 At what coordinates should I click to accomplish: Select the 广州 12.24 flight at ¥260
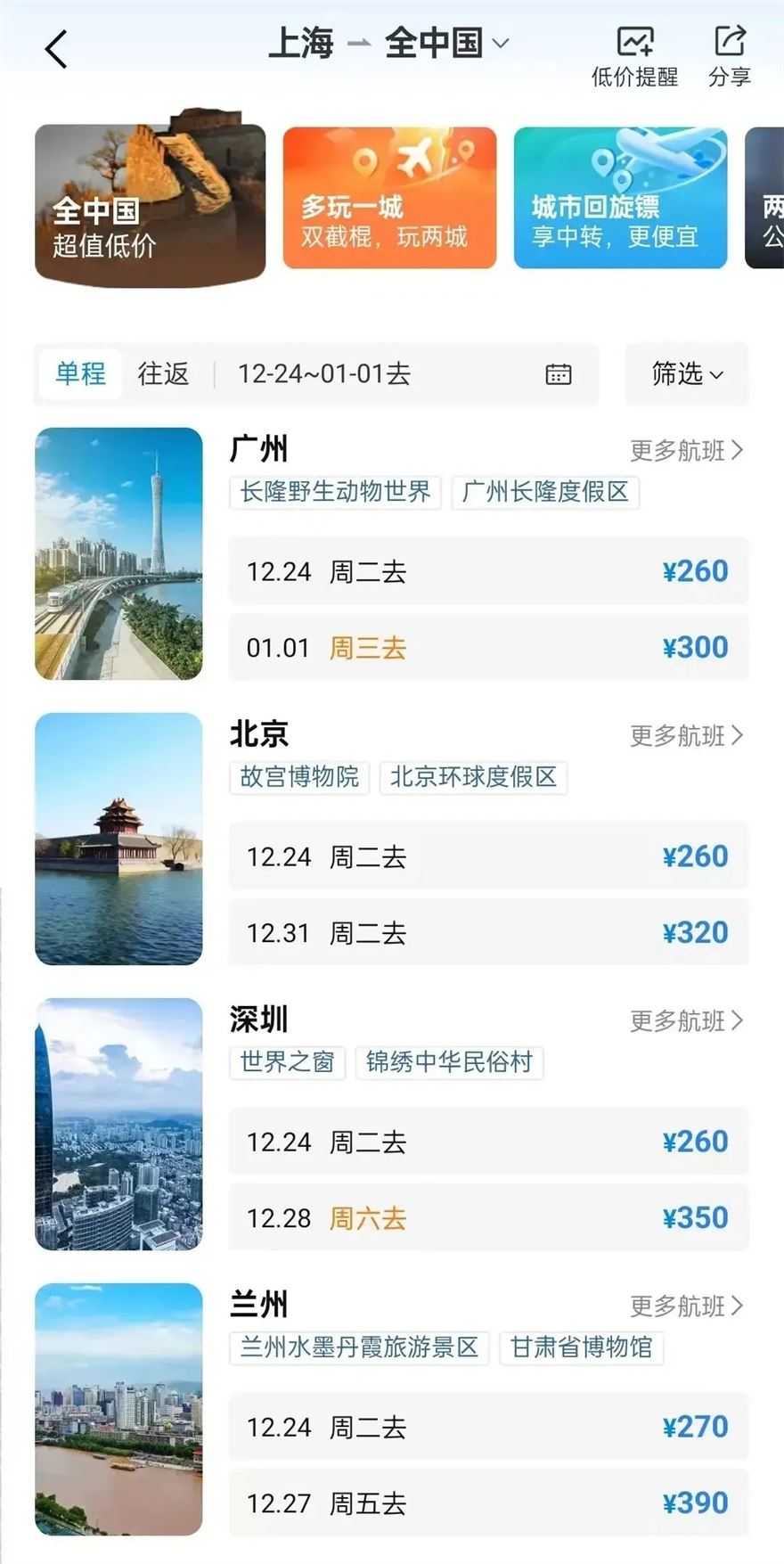[x=488, y=571]
